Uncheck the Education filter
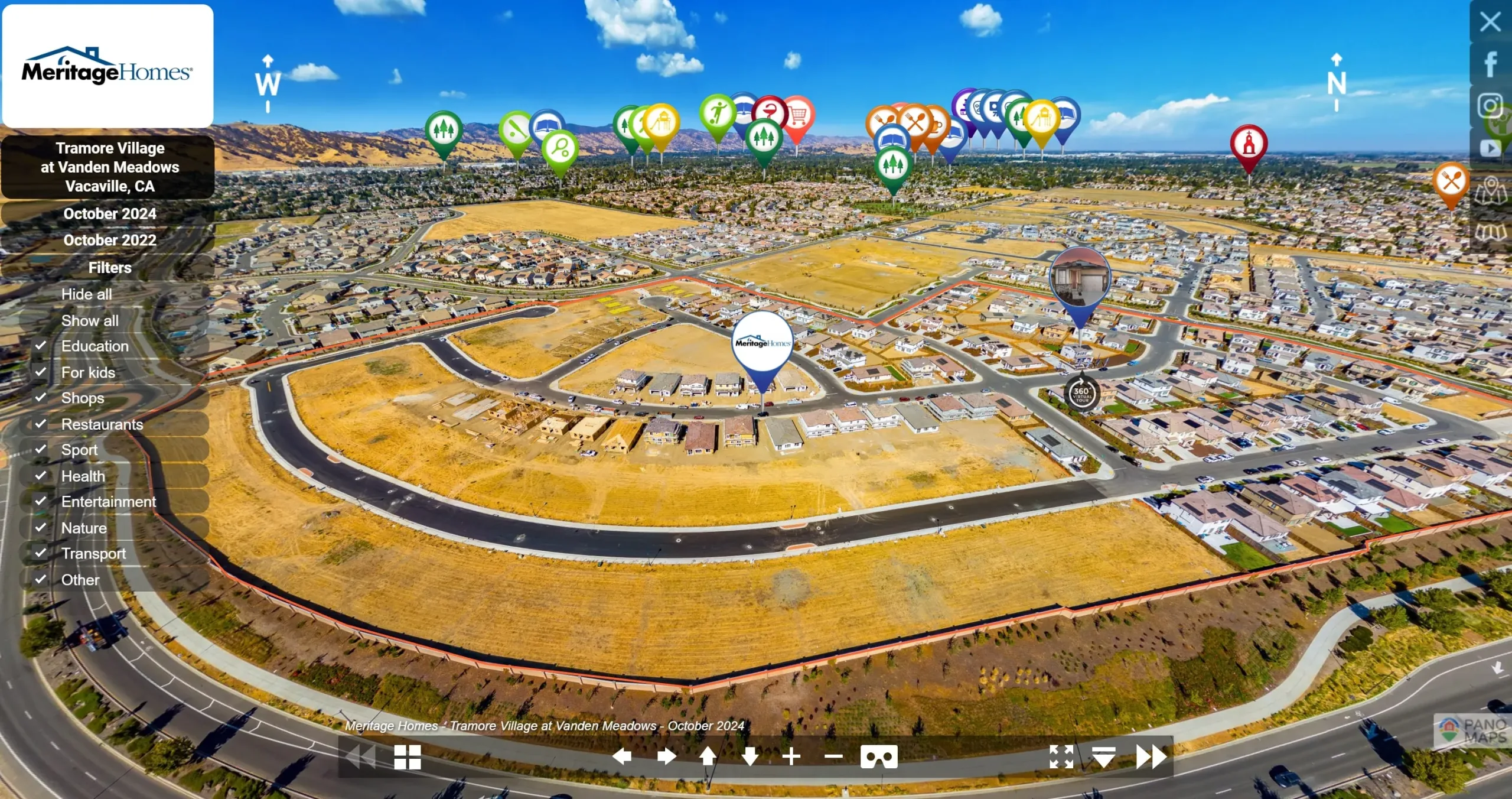The image size is (1512, 799). click(41, 346)
